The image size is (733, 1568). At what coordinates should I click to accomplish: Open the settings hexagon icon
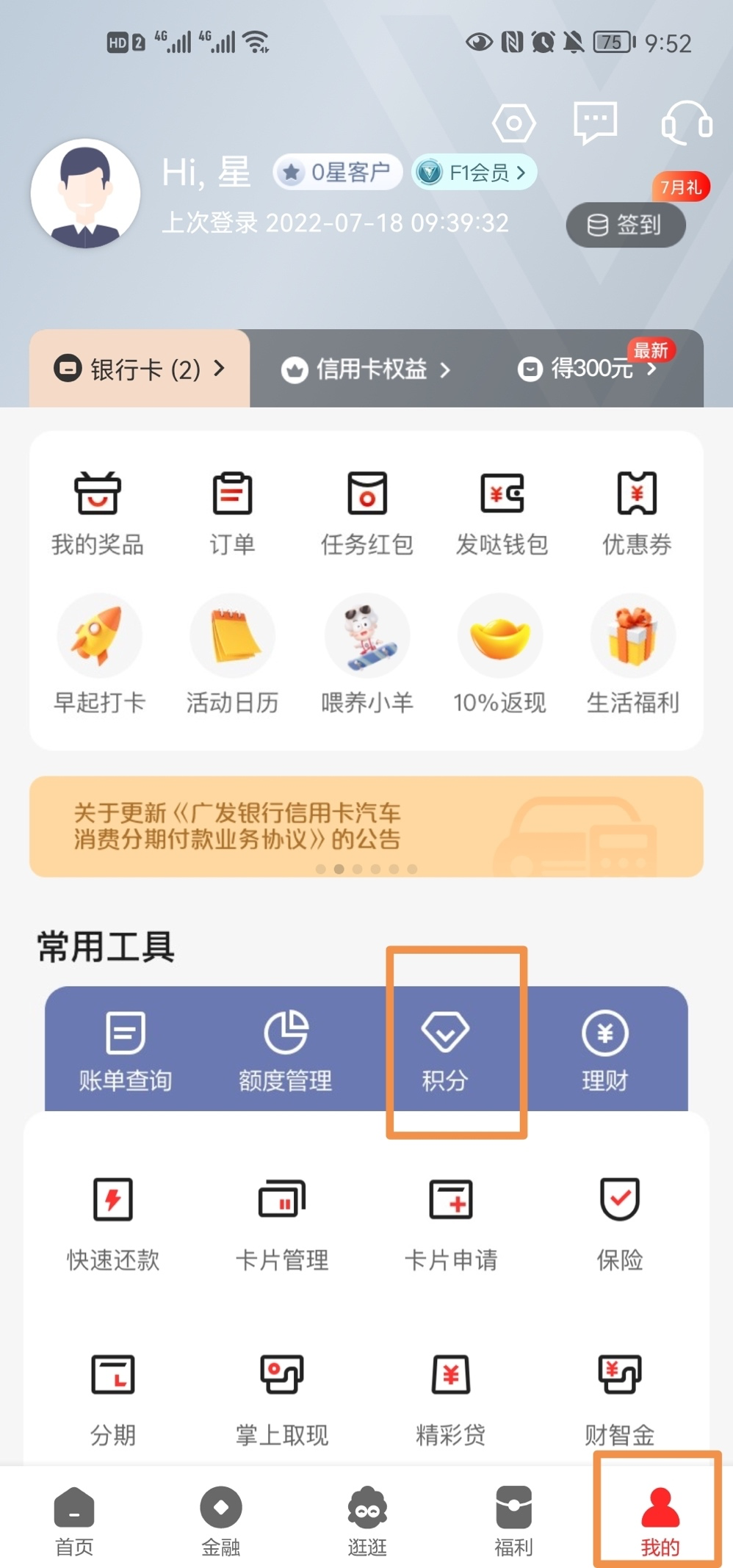click(513, 123)
